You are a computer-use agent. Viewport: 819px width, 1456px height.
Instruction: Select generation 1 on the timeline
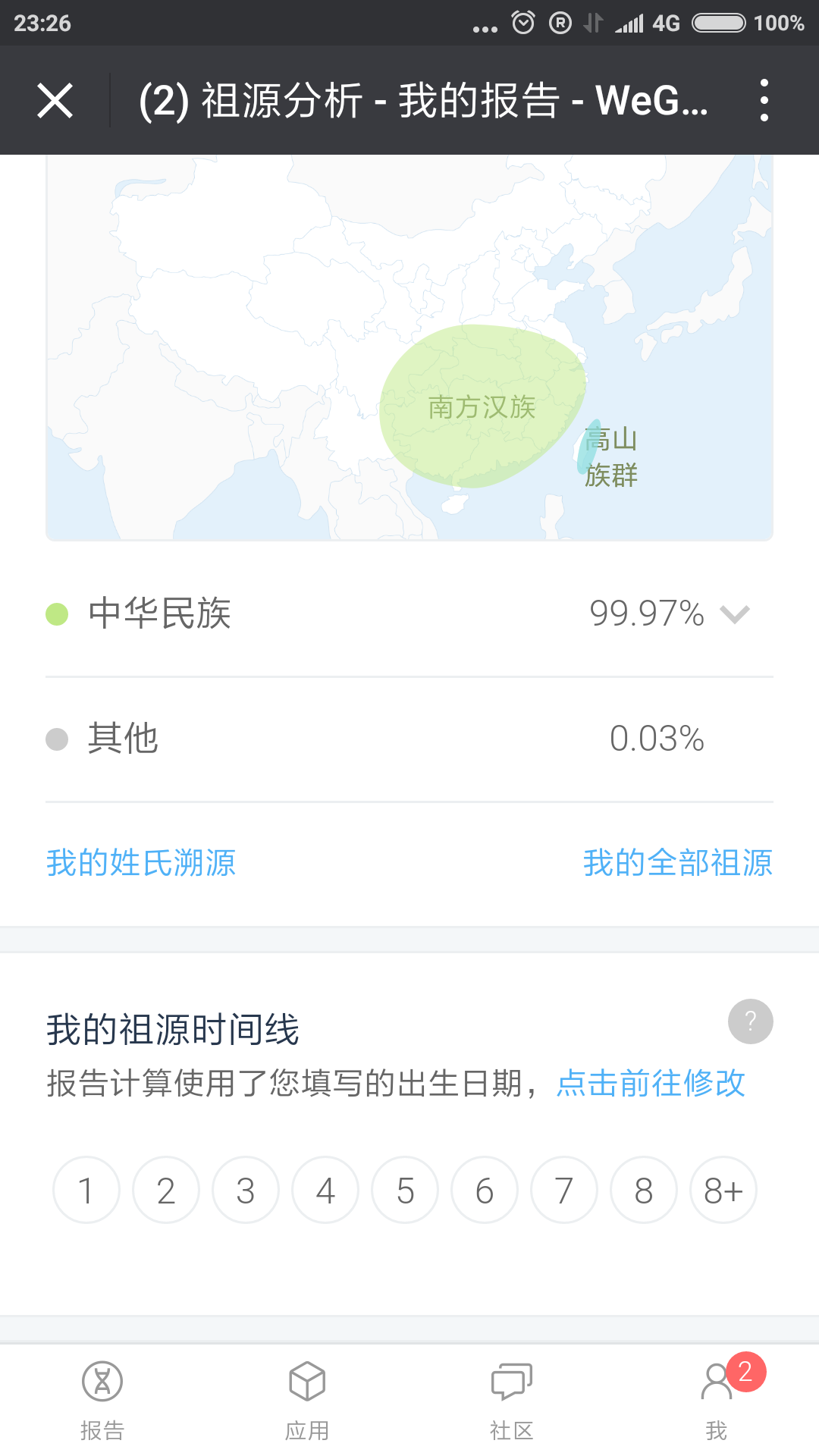pyautogui.click(x=86, y=1190)
